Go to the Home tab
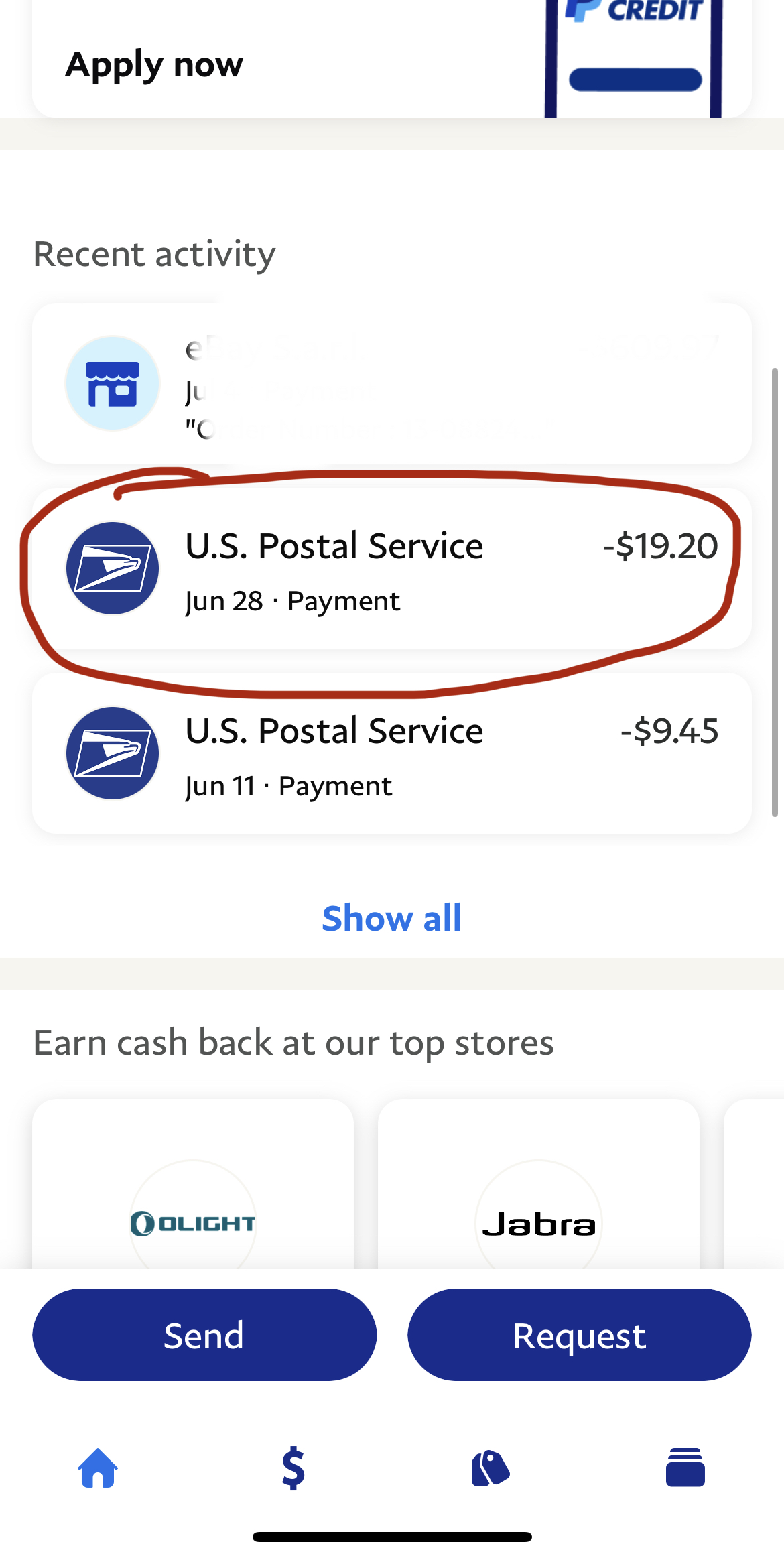784x1558 pixels. point(98,1468)
